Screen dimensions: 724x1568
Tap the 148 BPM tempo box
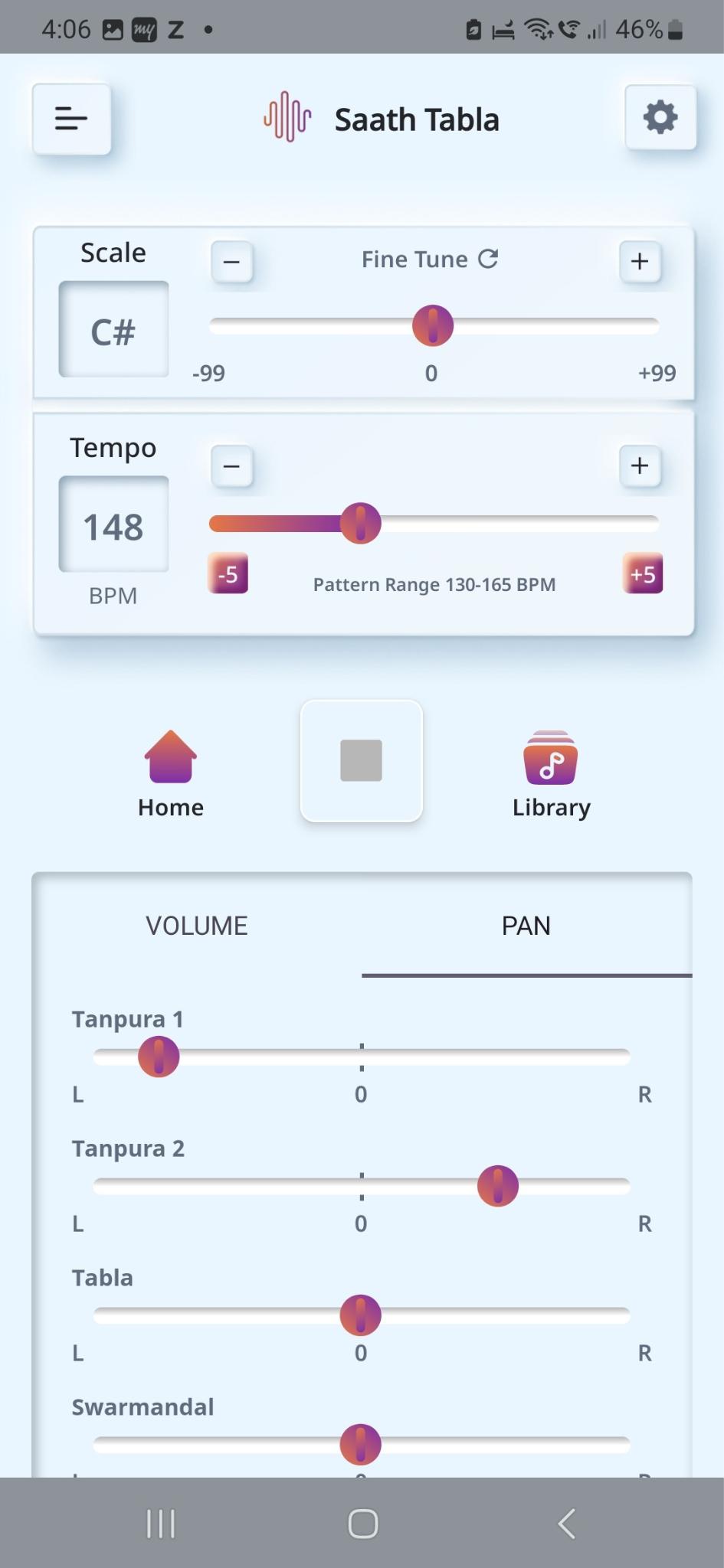point(113,525)
